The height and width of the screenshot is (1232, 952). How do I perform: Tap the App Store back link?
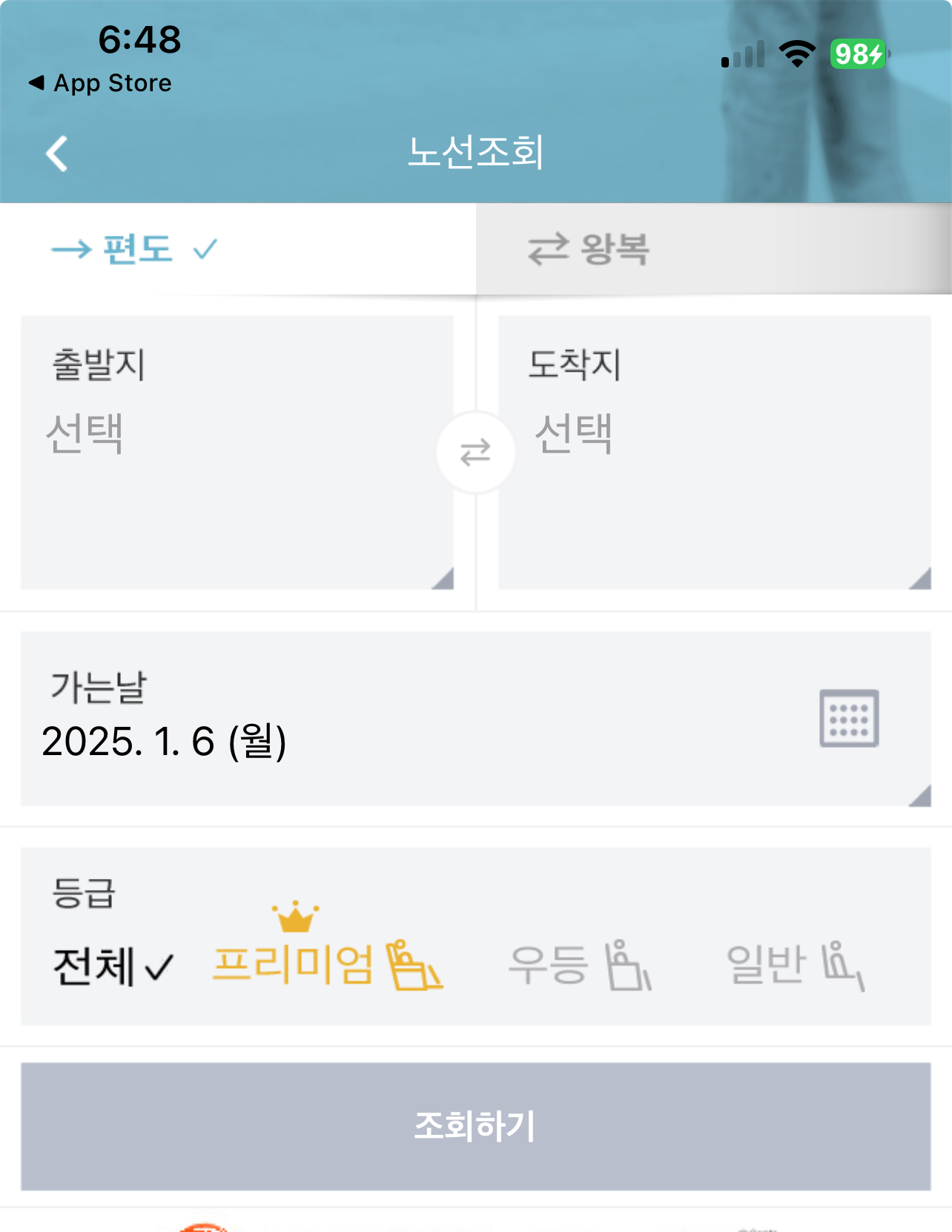point(100,82)
